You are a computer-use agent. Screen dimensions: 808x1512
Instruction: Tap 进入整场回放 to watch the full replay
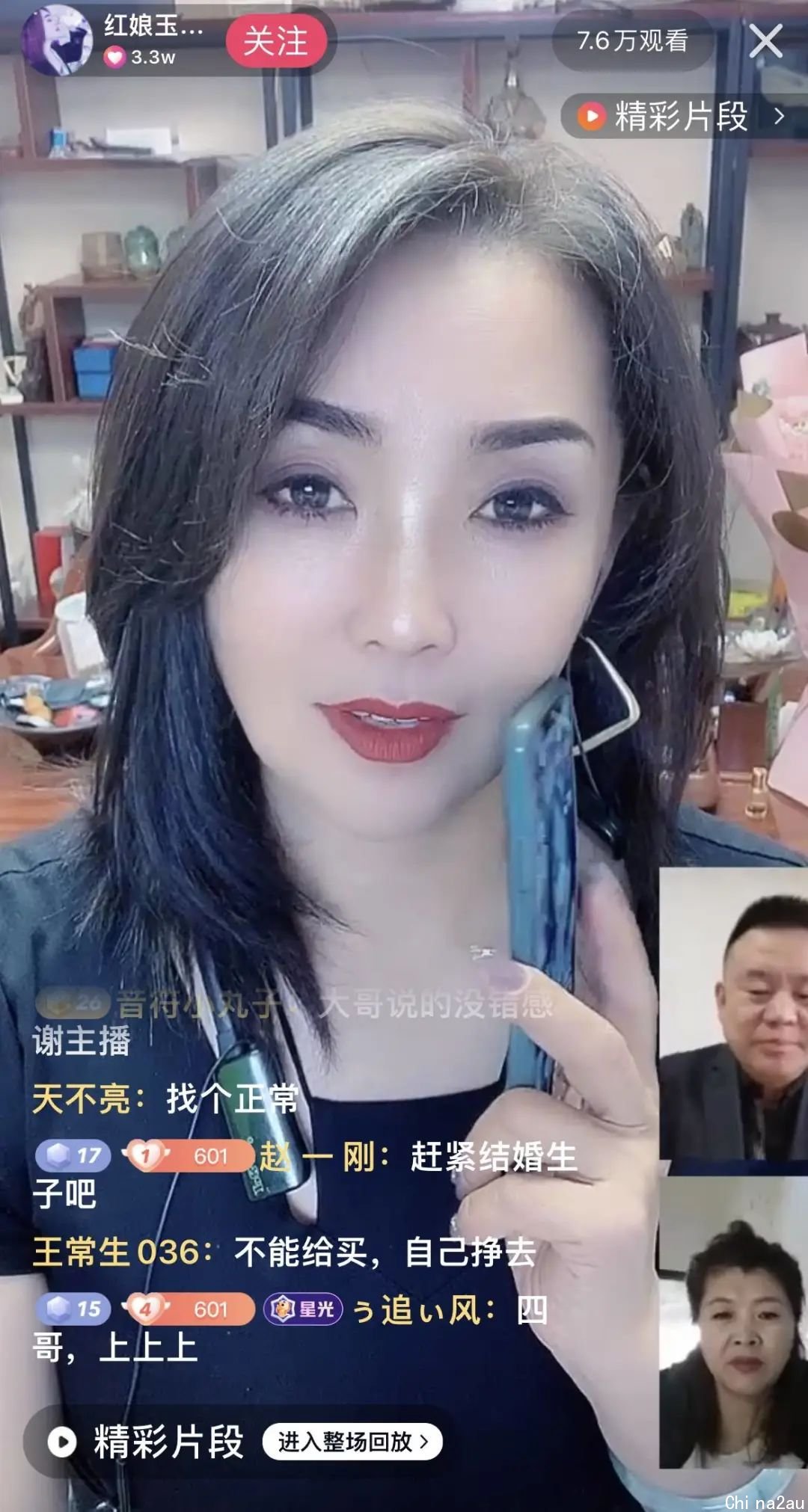tap(352, 1442)
